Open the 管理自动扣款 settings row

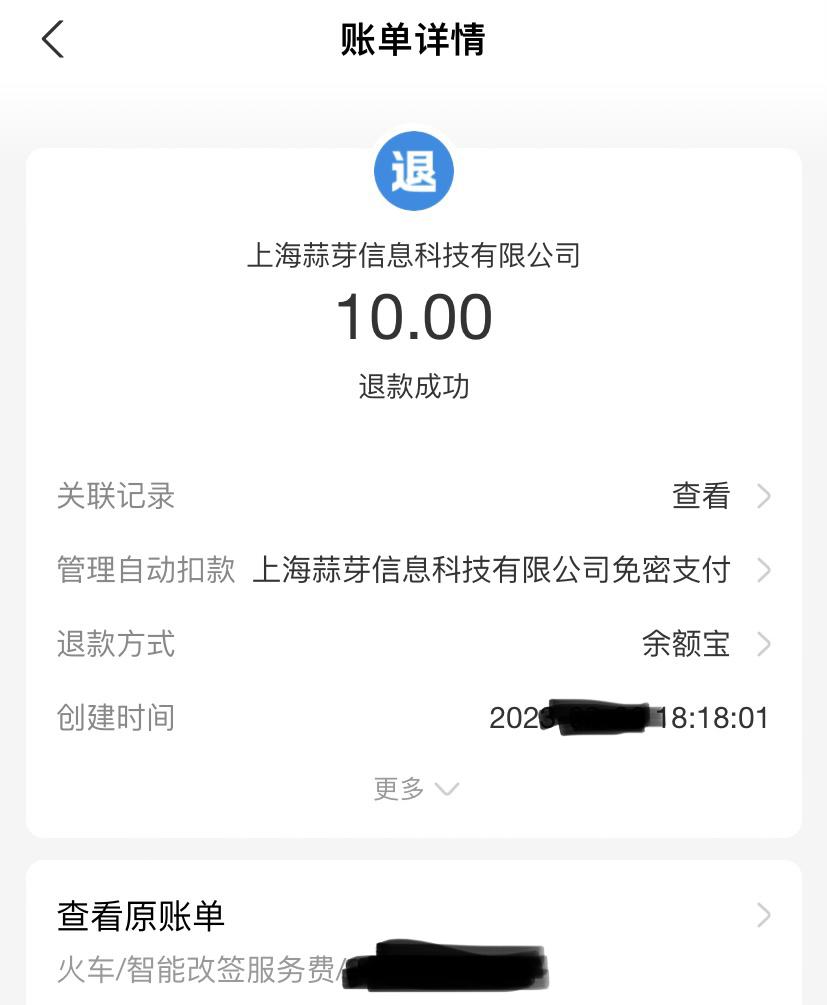[145, 570]
